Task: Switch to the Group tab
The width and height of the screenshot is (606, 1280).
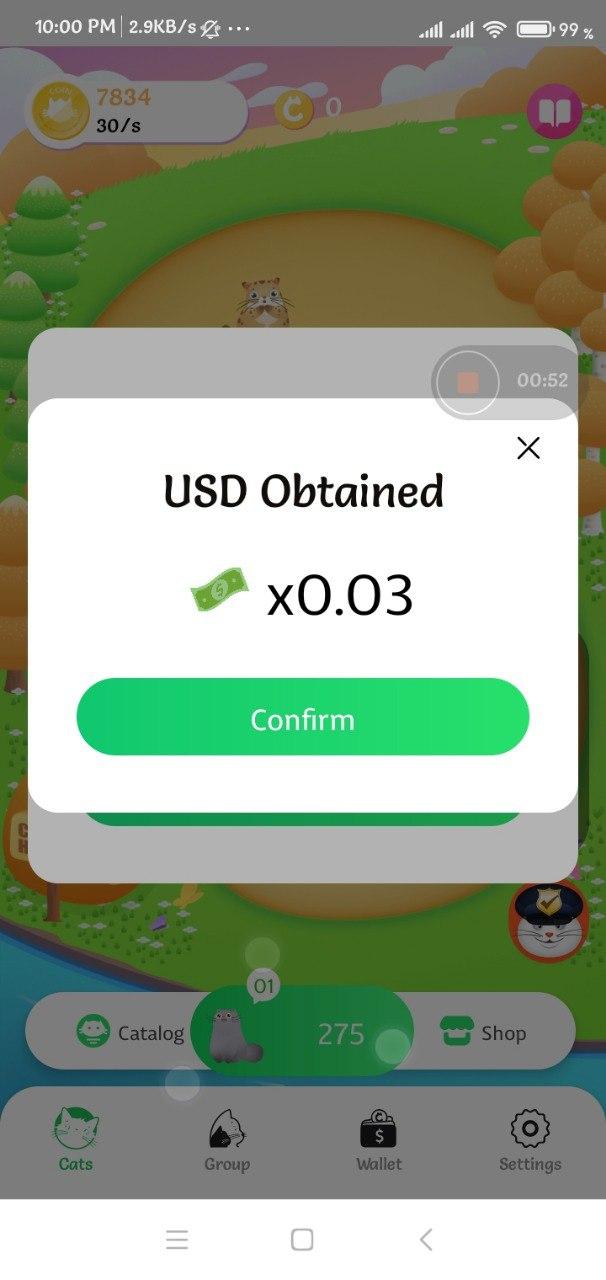Action: (227, 1139)
